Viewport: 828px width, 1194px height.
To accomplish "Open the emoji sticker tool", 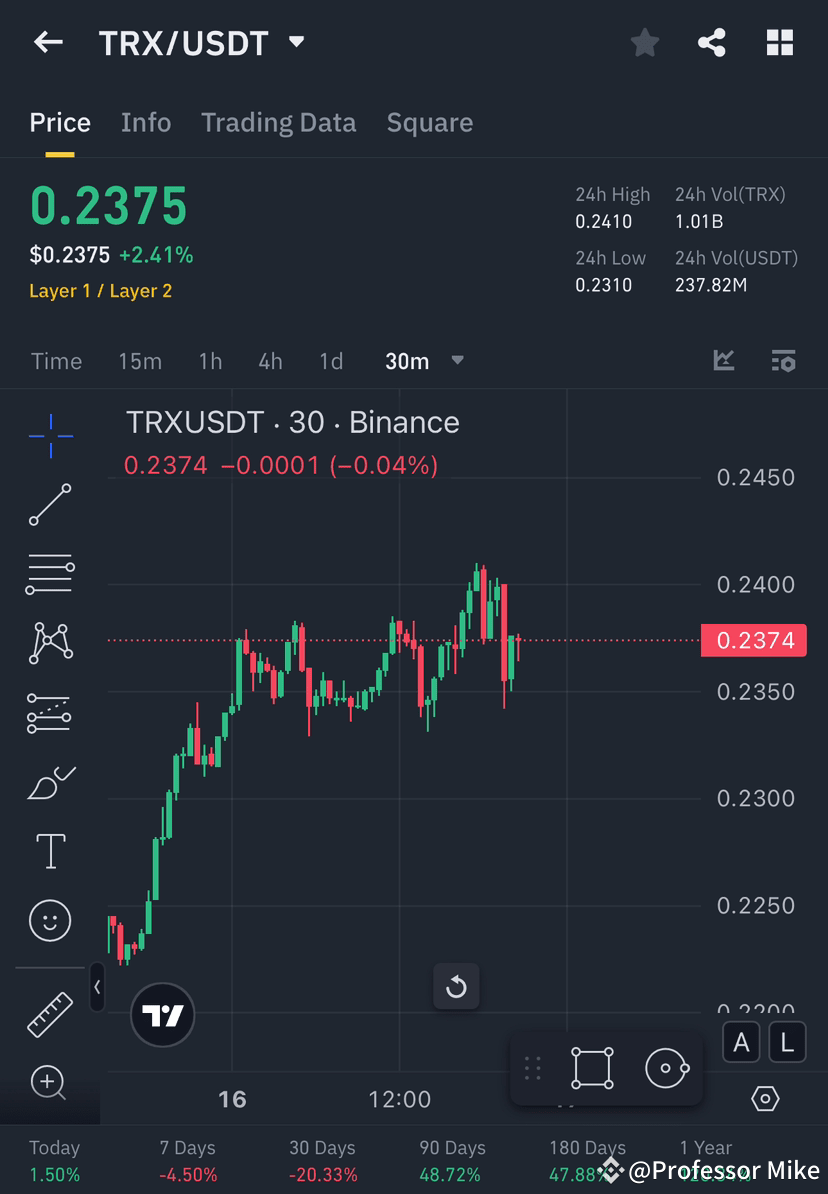I will (x=50, y=920).
